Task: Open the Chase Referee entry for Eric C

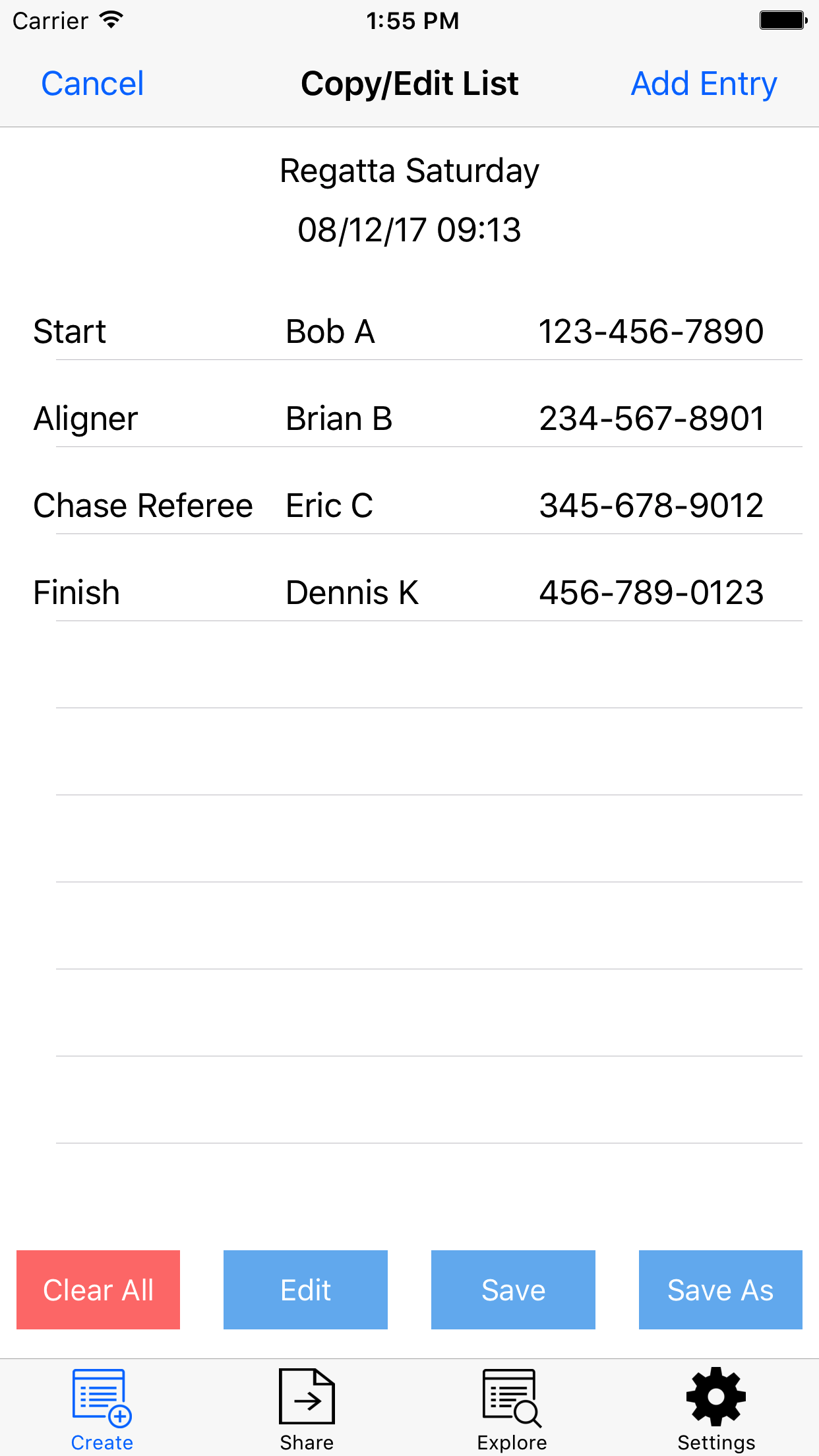Action: tap(409, 505)
